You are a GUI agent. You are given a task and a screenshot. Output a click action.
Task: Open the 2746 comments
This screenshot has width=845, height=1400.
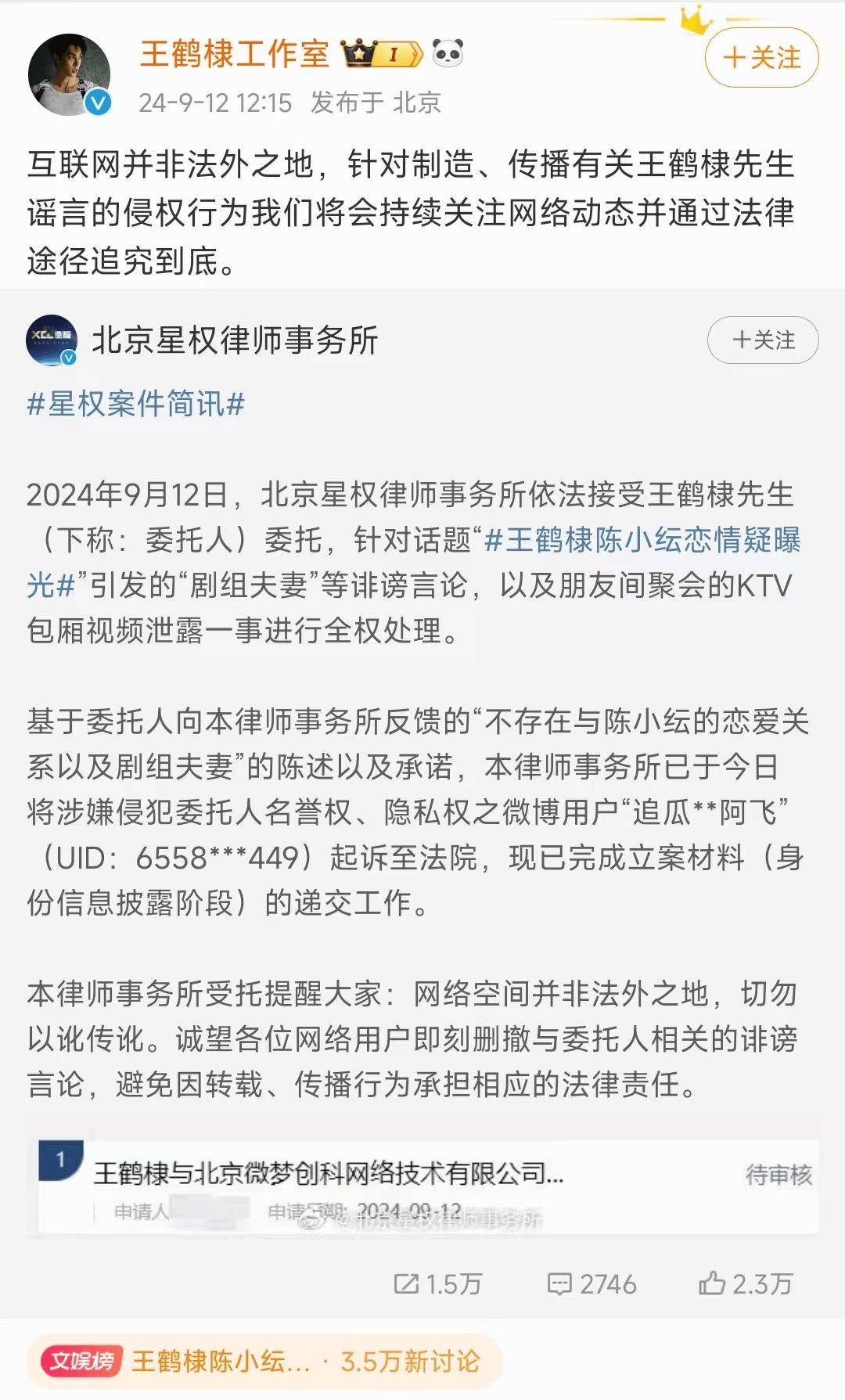click(591, 1284)
